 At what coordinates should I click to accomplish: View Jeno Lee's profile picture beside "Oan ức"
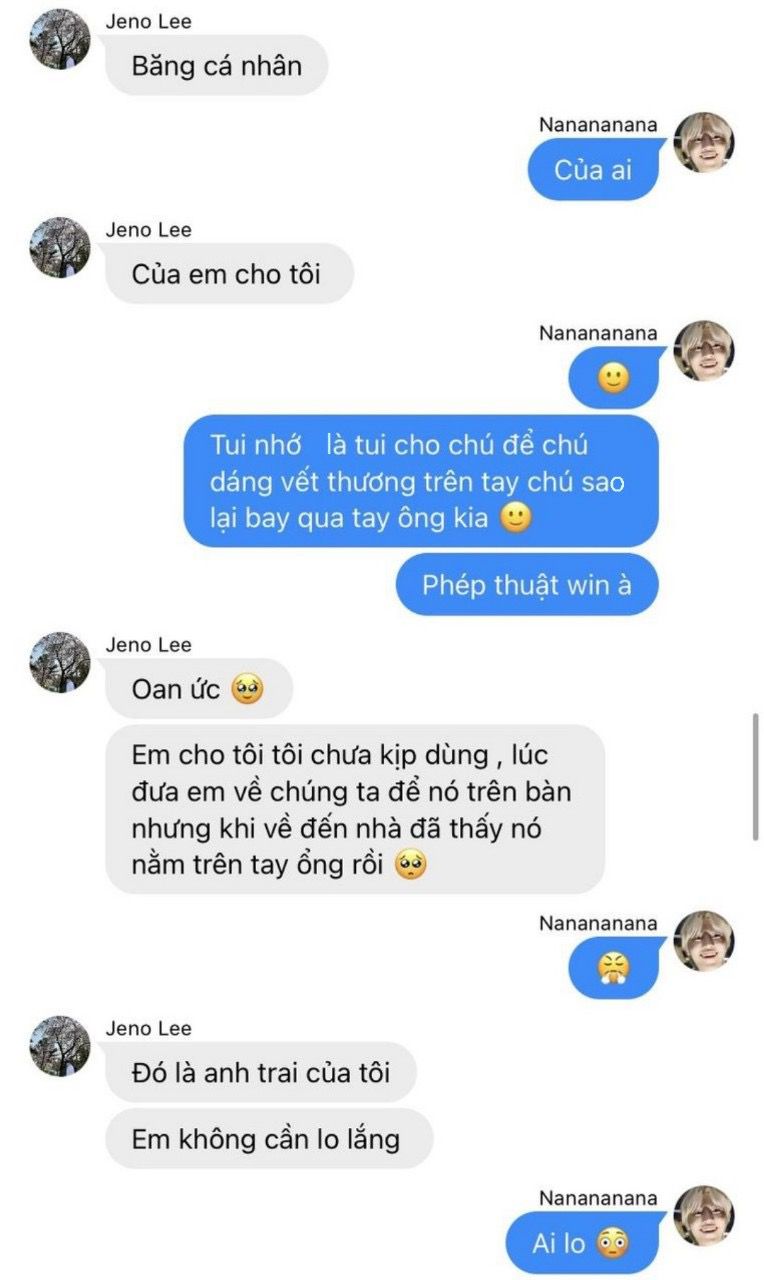(60, 662)
